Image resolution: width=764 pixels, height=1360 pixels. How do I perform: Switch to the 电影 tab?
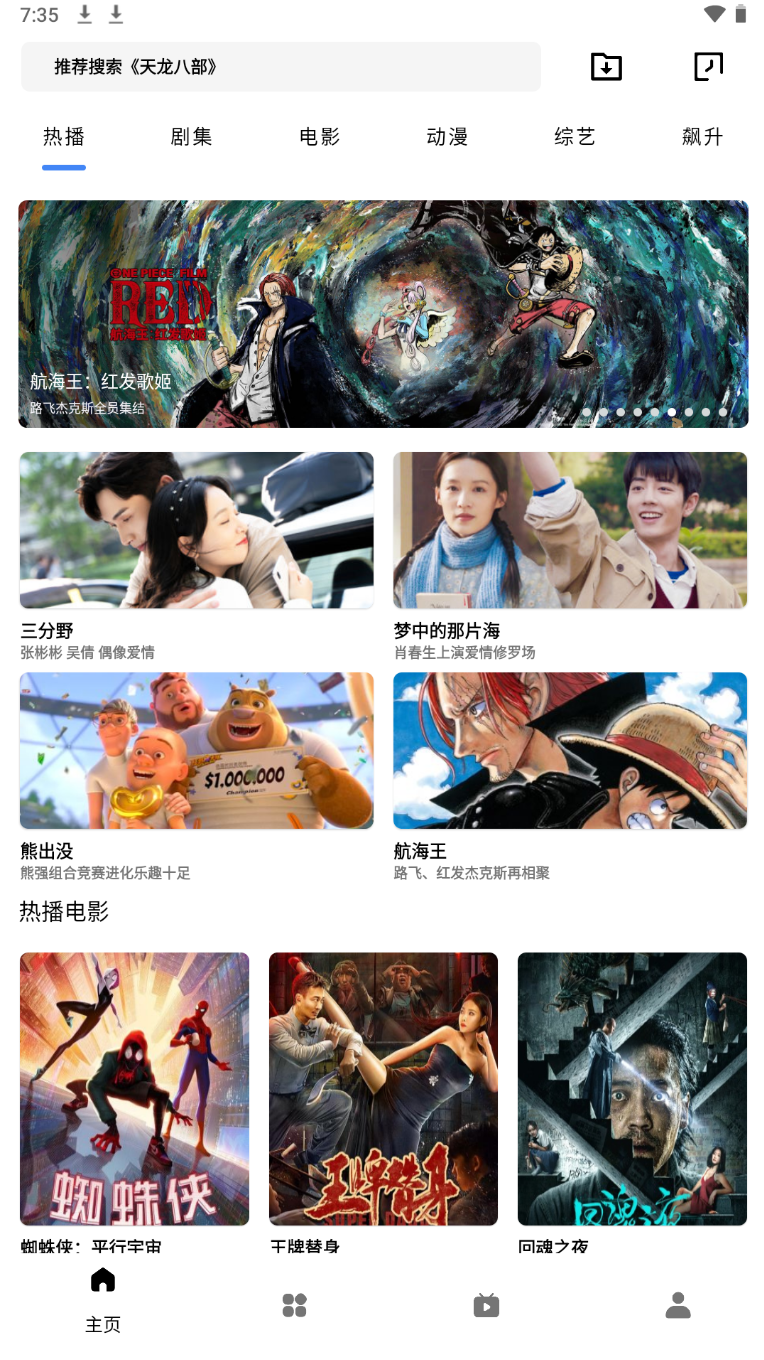click(319, 137)
